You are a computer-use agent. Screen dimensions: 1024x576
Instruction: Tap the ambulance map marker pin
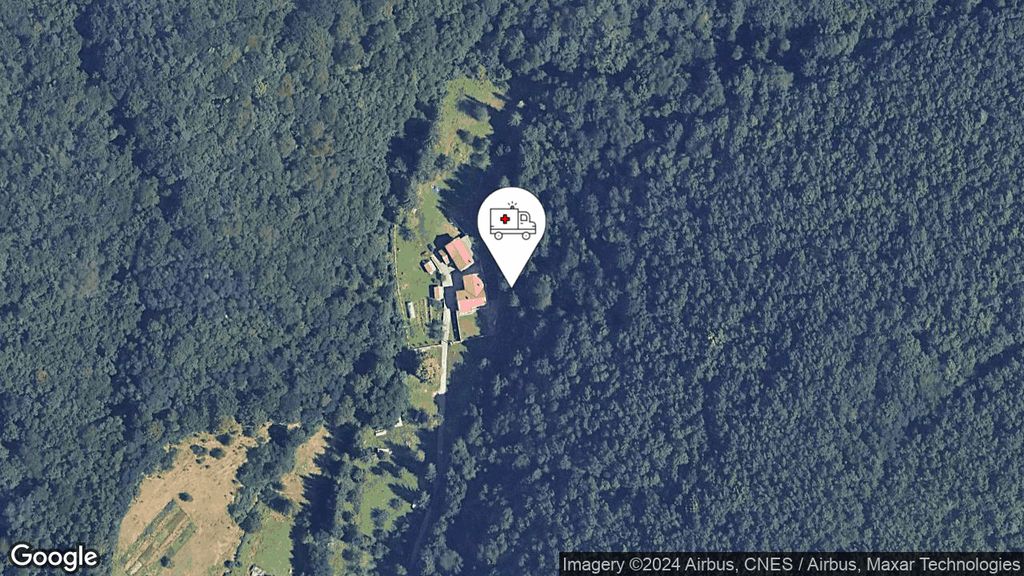pyautogui.click(x=511, y=225)
